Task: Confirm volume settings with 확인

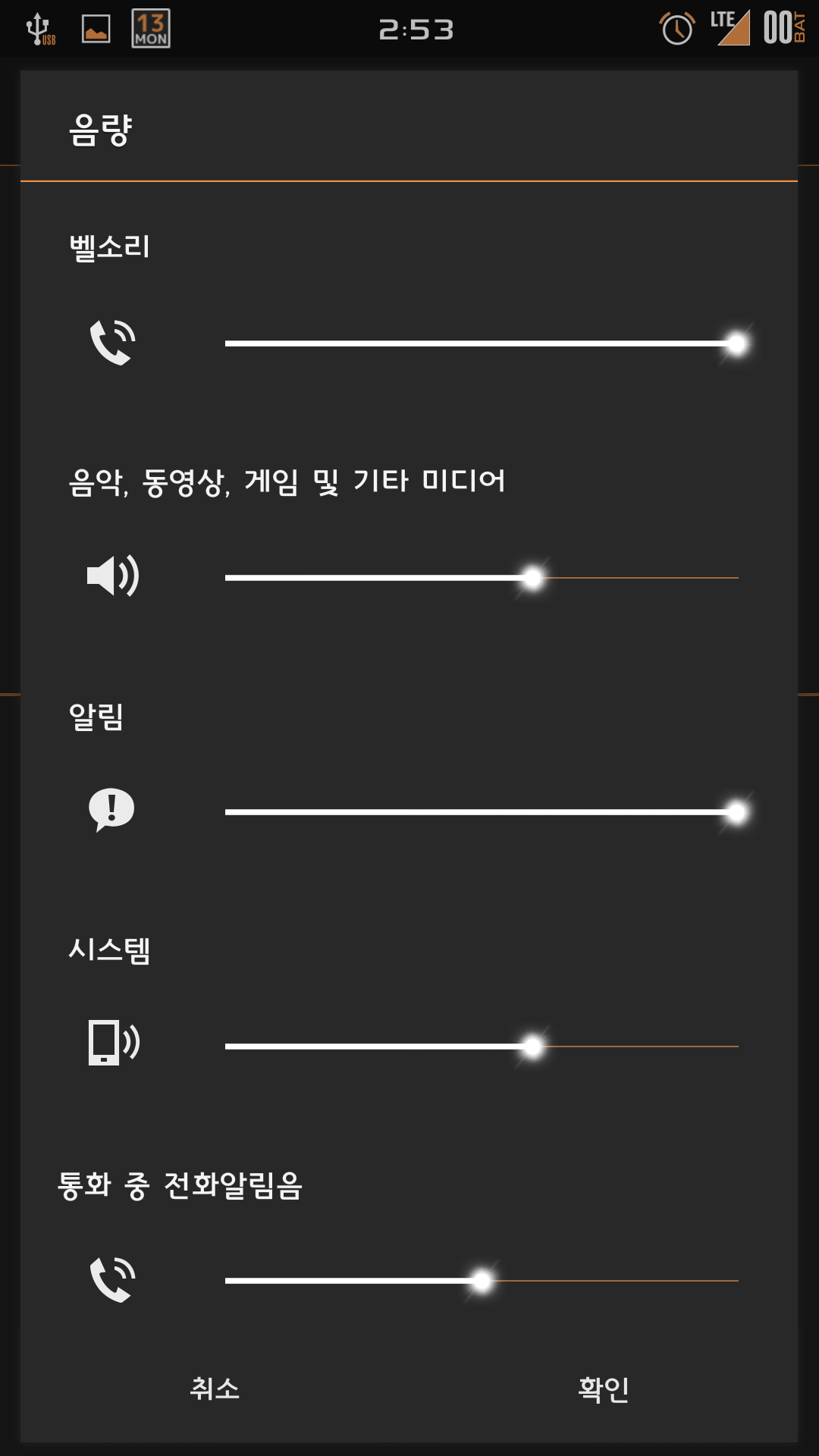Action: (x=603, y=1389)
